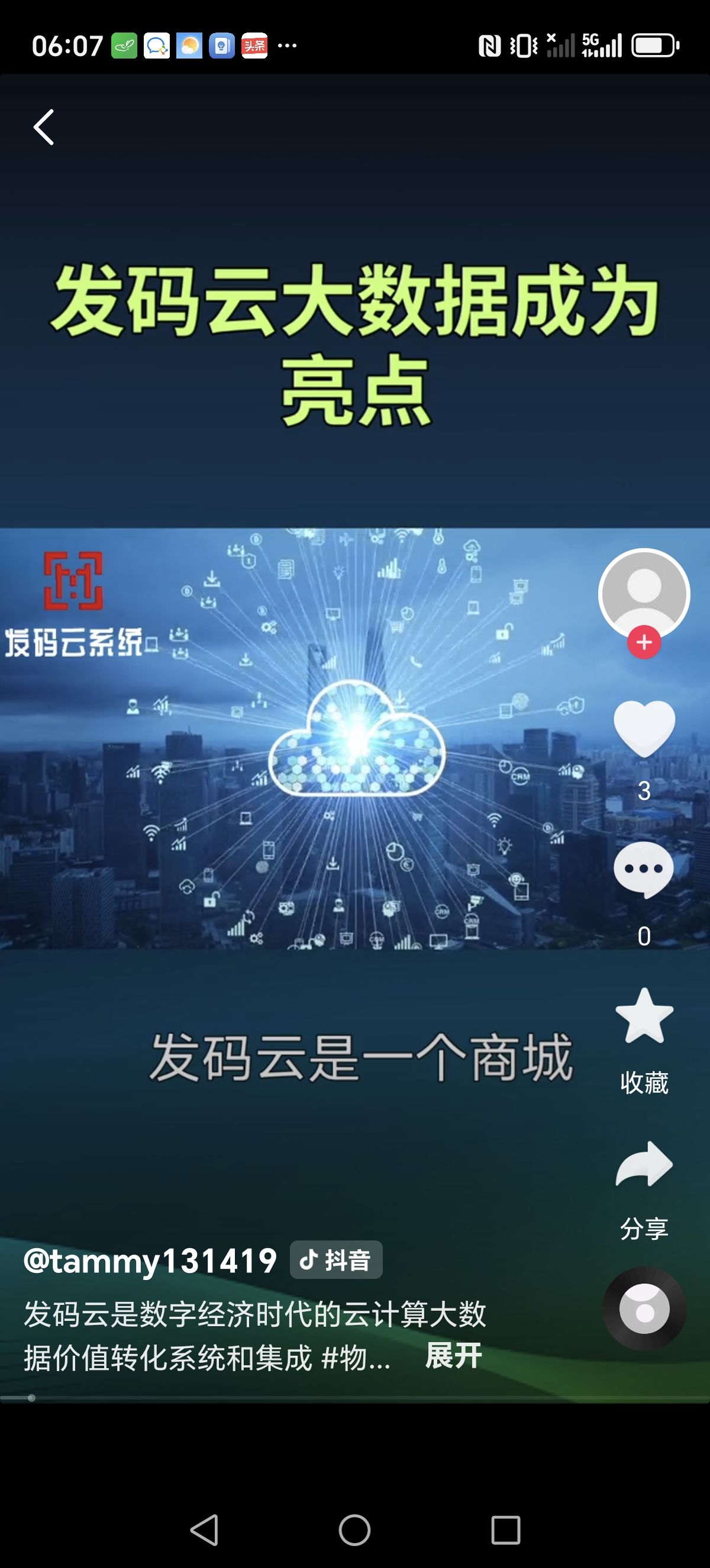Follow the creator with the red plus
This screenshot has height=1568, width=710.
pyautogui.click(x=644, y=642)
